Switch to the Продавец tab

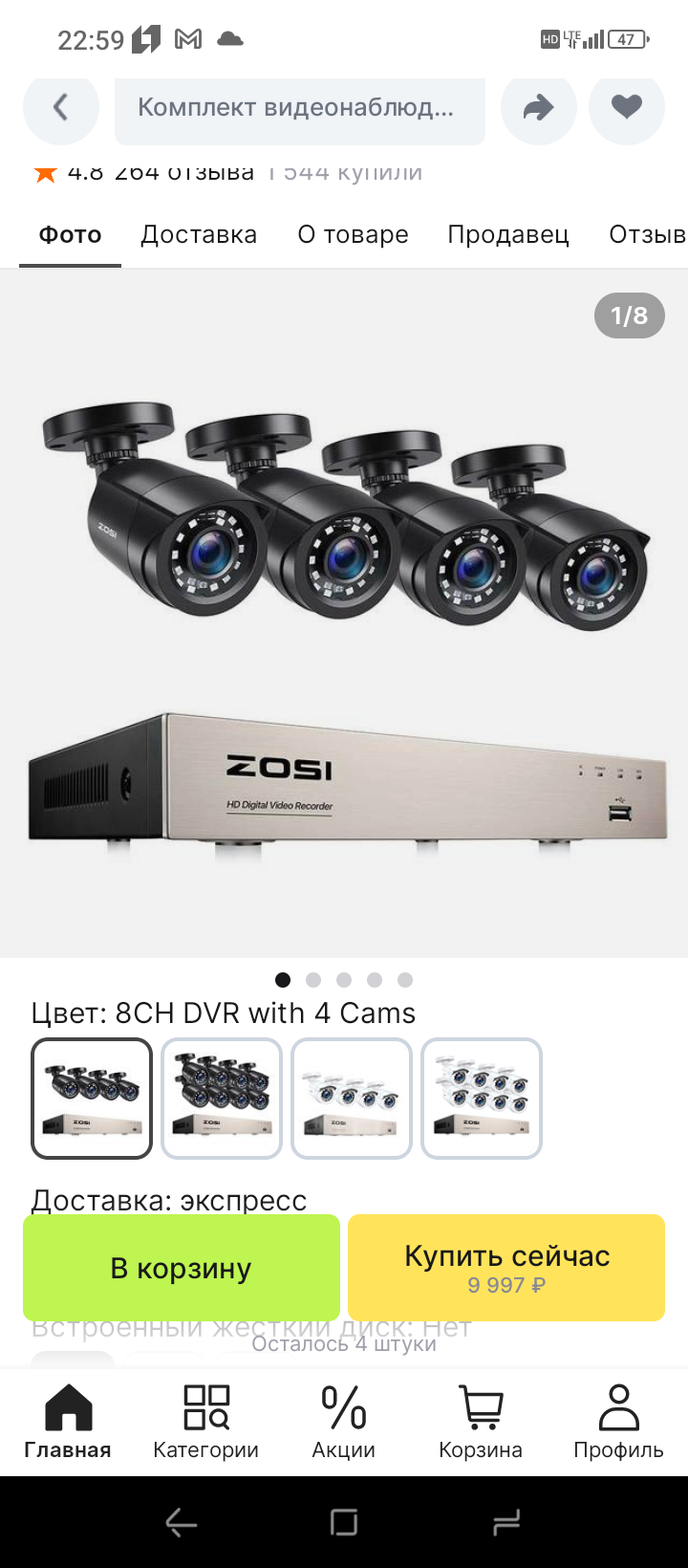[x=508, y=235]
